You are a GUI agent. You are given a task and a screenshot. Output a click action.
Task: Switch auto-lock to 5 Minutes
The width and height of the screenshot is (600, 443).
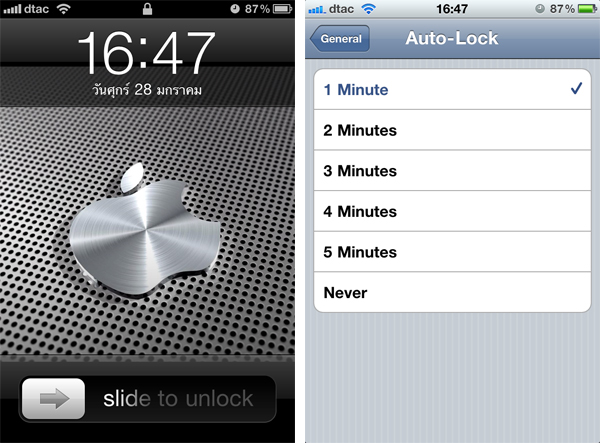451,252
